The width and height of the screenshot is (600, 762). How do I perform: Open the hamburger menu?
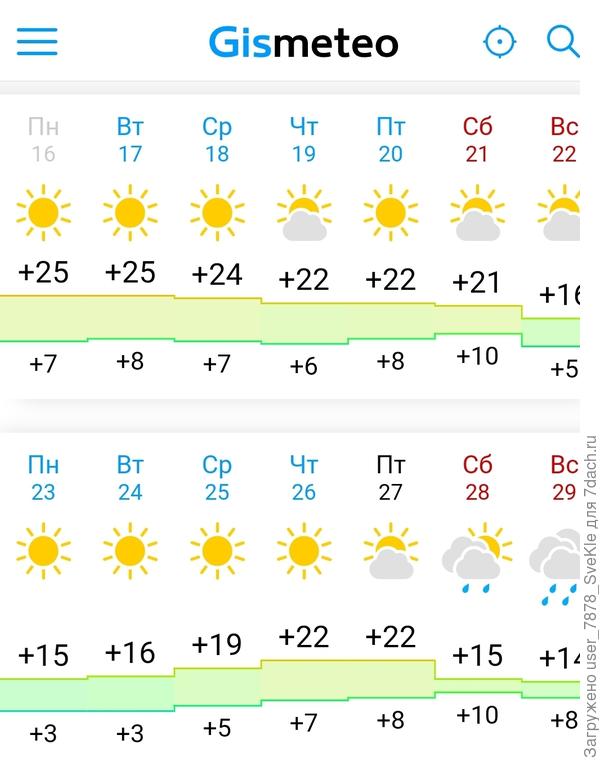click(37, 42)
